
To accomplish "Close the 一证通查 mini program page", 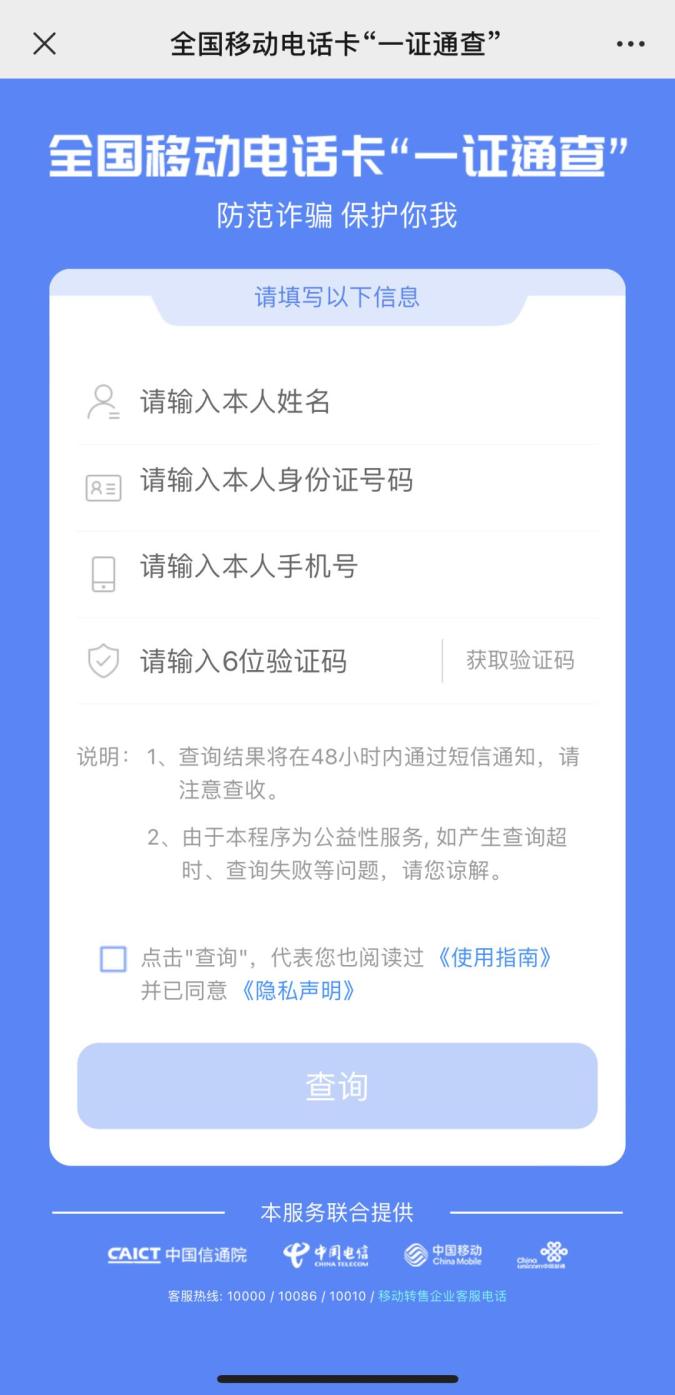I will click(x=45, y=43).
